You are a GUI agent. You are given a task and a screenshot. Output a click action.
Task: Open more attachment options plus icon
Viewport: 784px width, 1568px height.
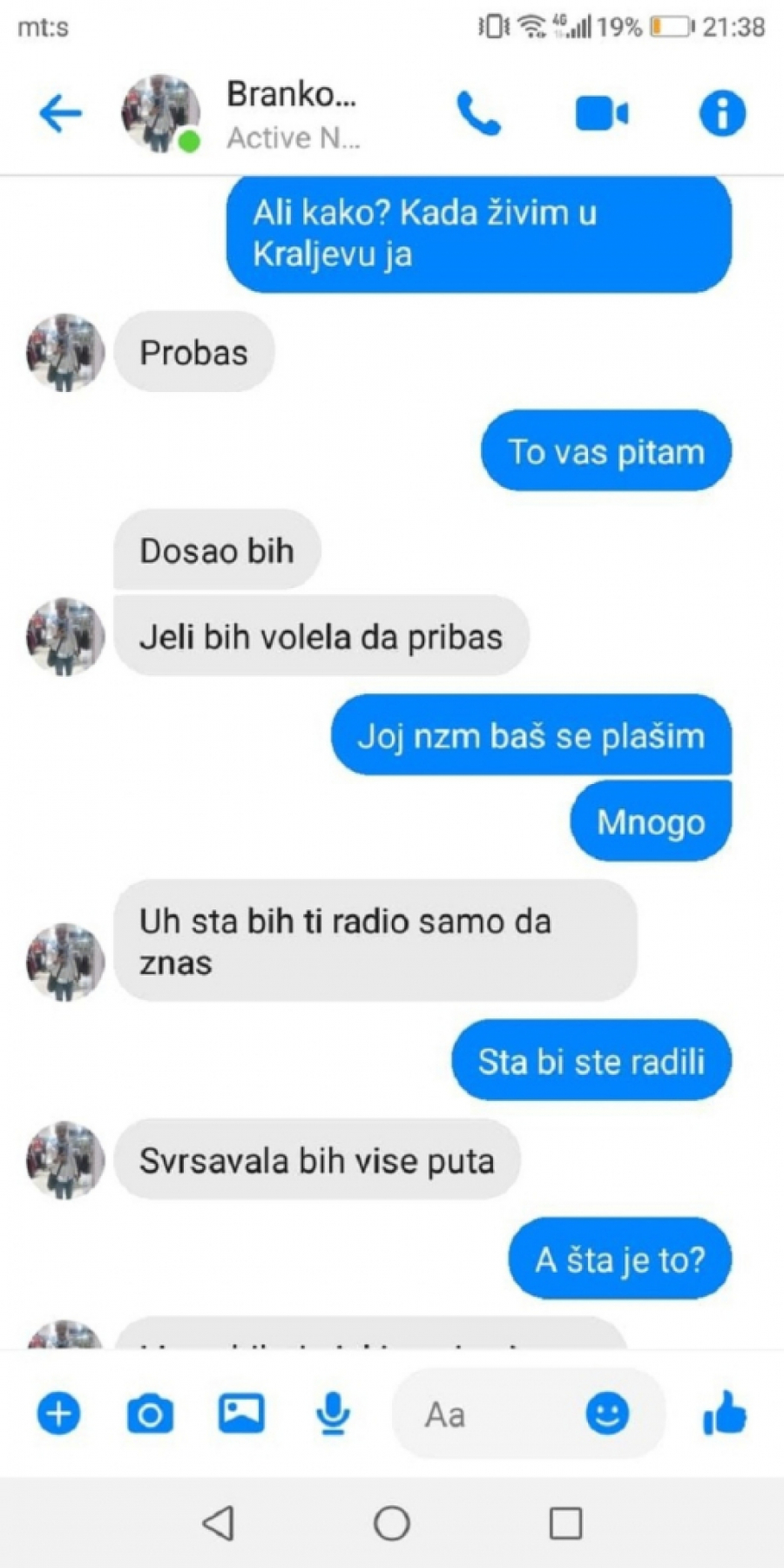coord(58,1413)
